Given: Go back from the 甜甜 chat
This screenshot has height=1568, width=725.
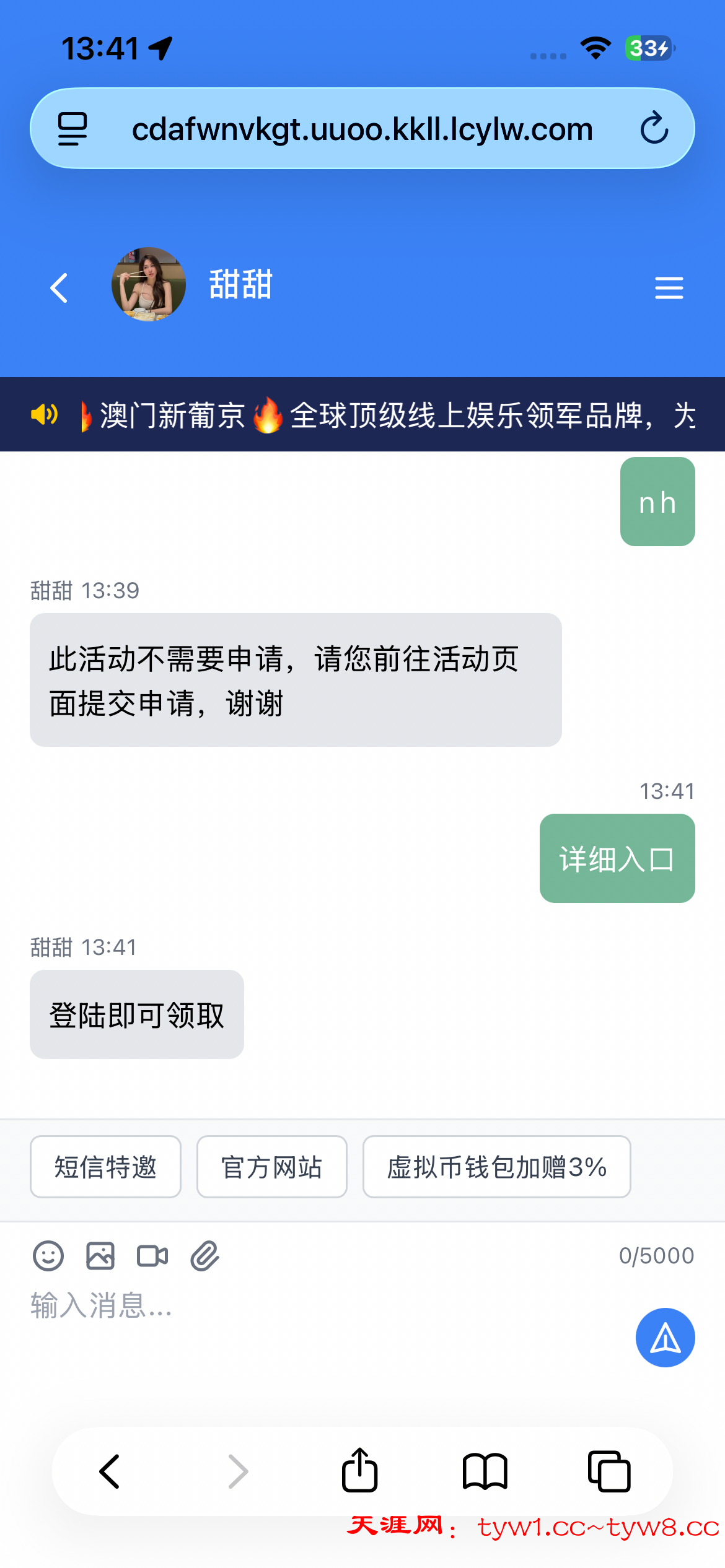Looking at the screenshot, I should pos(59,288).
